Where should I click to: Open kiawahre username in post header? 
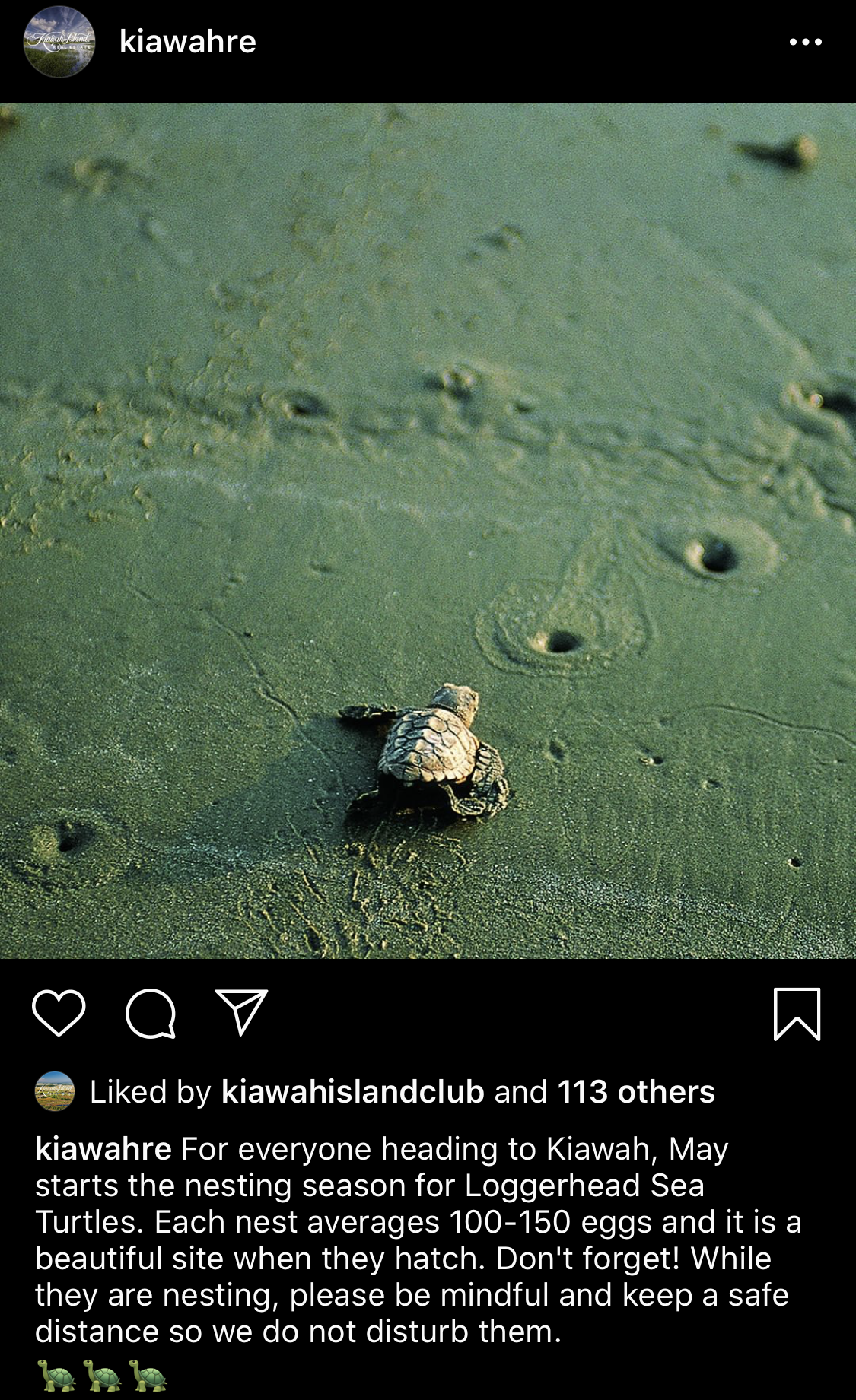(x=187, y=42)
